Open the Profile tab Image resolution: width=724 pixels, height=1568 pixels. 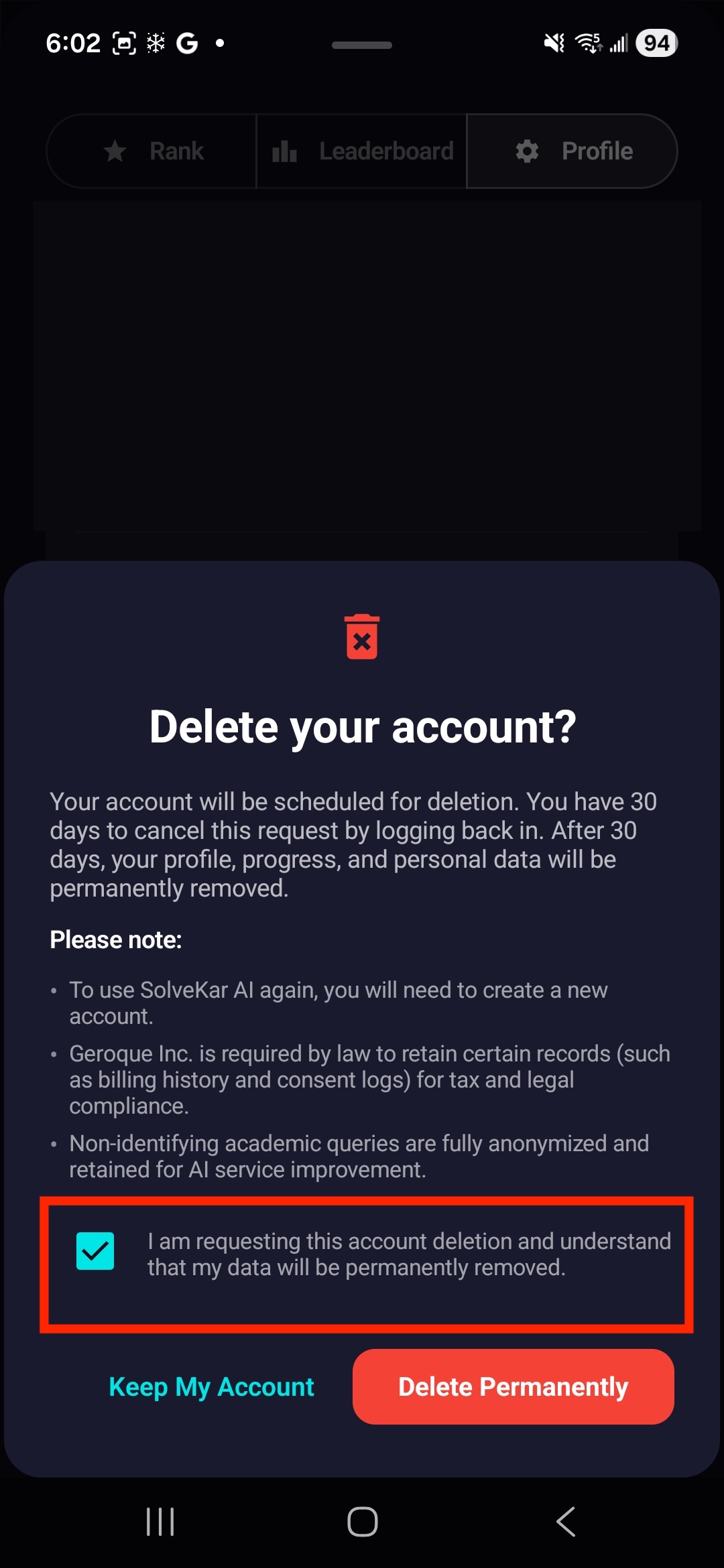coord(570,151)
